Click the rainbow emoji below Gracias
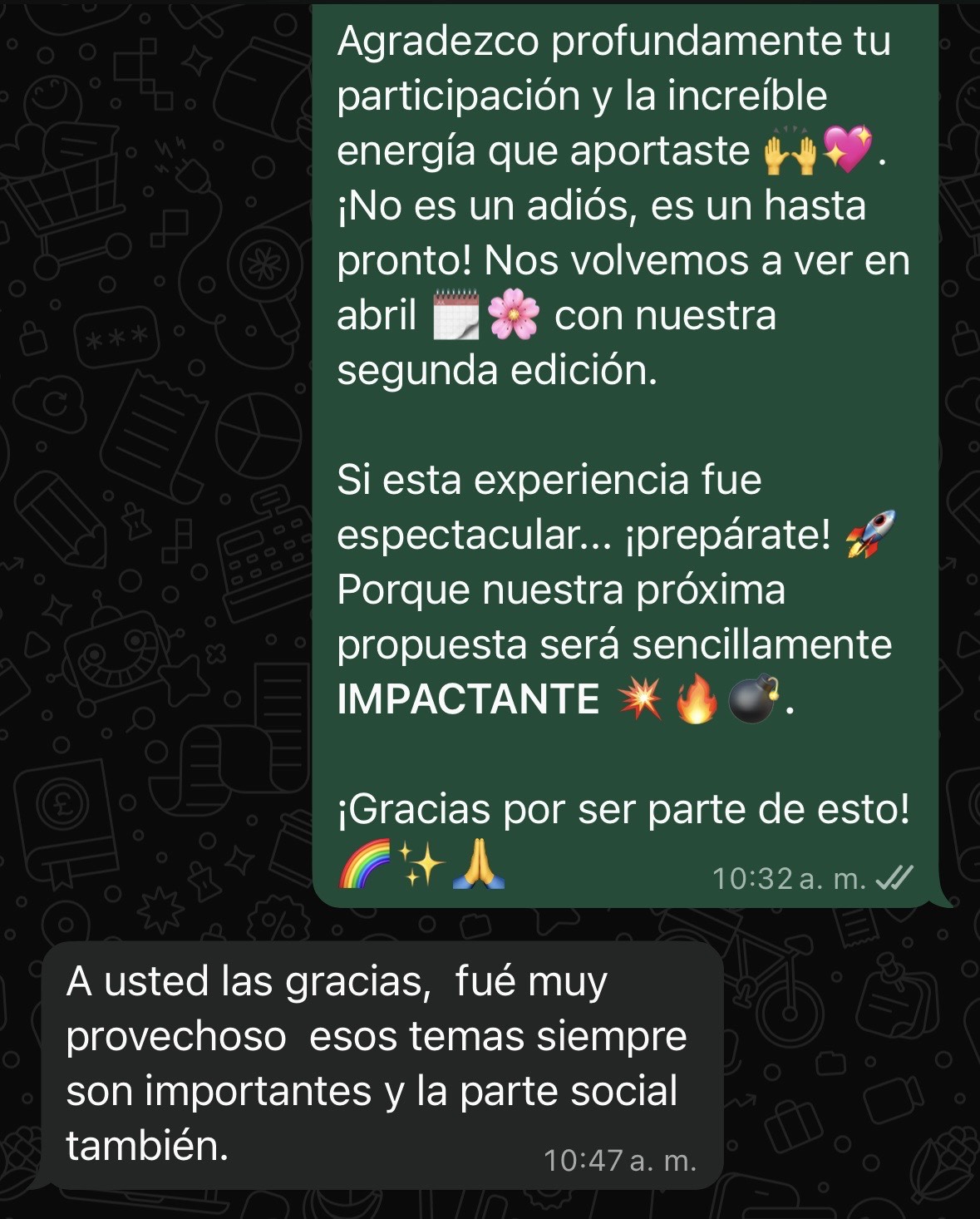Viewport: 980px width, 1219px height. click(x=362, y=865)
